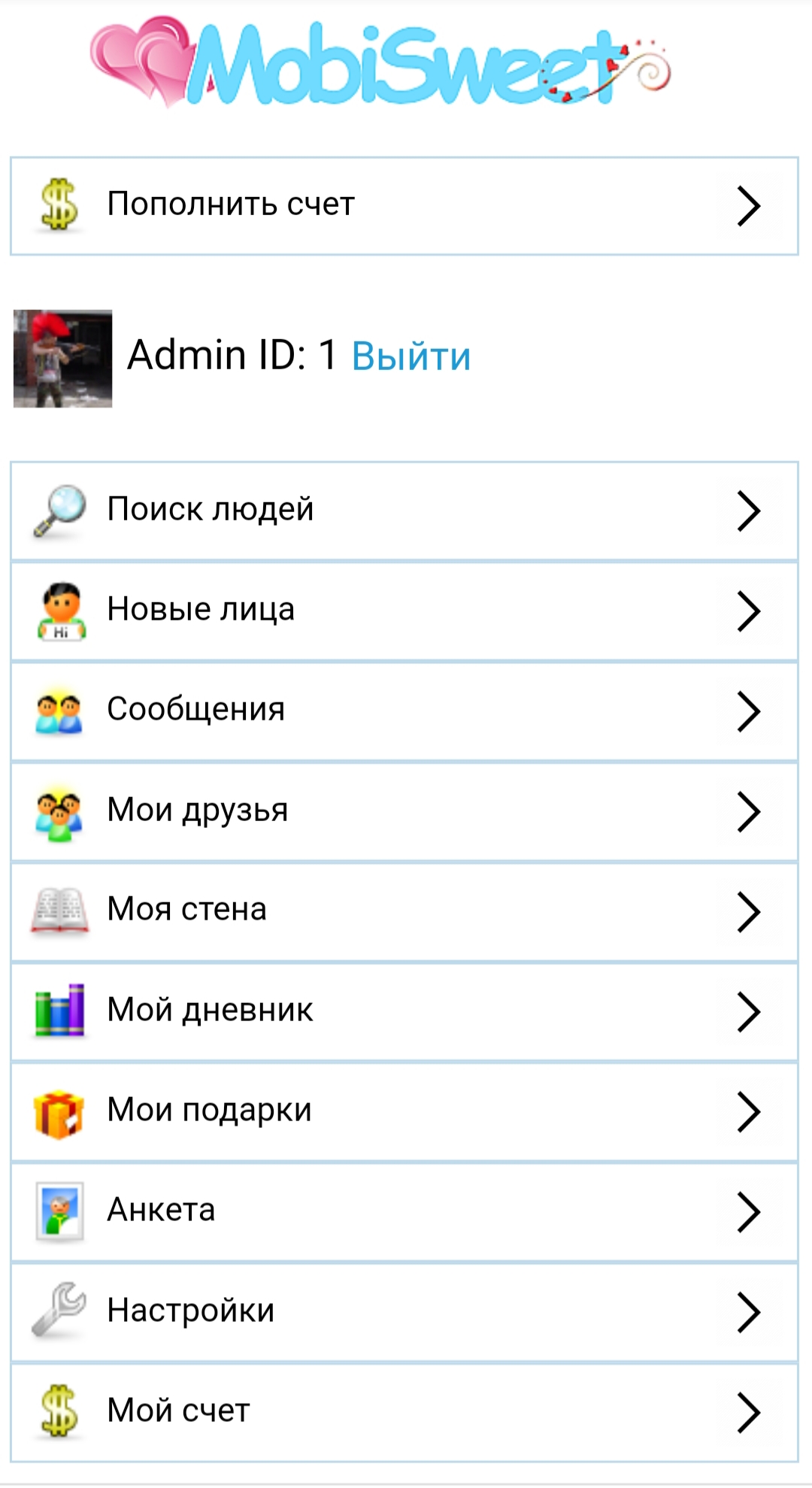Show Мои подарки gifts
812x1488 pixels.
(404, 1111)
